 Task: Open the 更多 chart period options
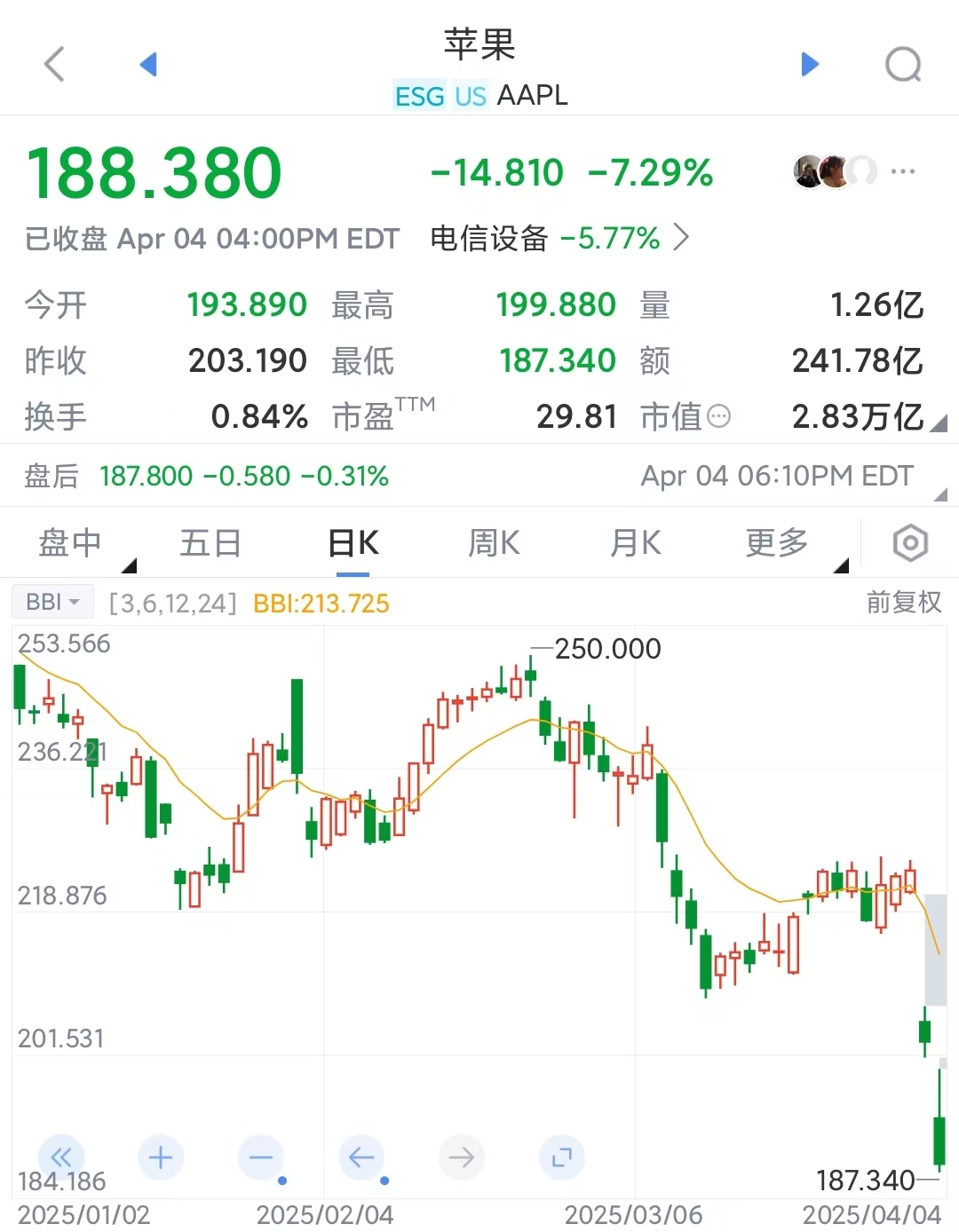pyautogui.click(x=777, y=542)
